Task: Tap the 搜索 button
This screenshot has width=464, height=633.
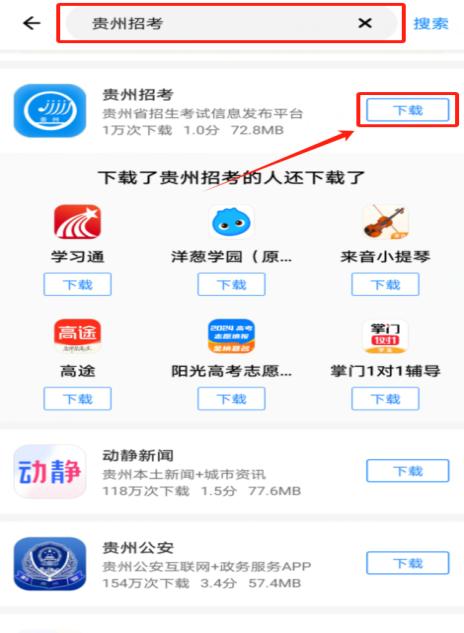Action: [x=431, y=23]
